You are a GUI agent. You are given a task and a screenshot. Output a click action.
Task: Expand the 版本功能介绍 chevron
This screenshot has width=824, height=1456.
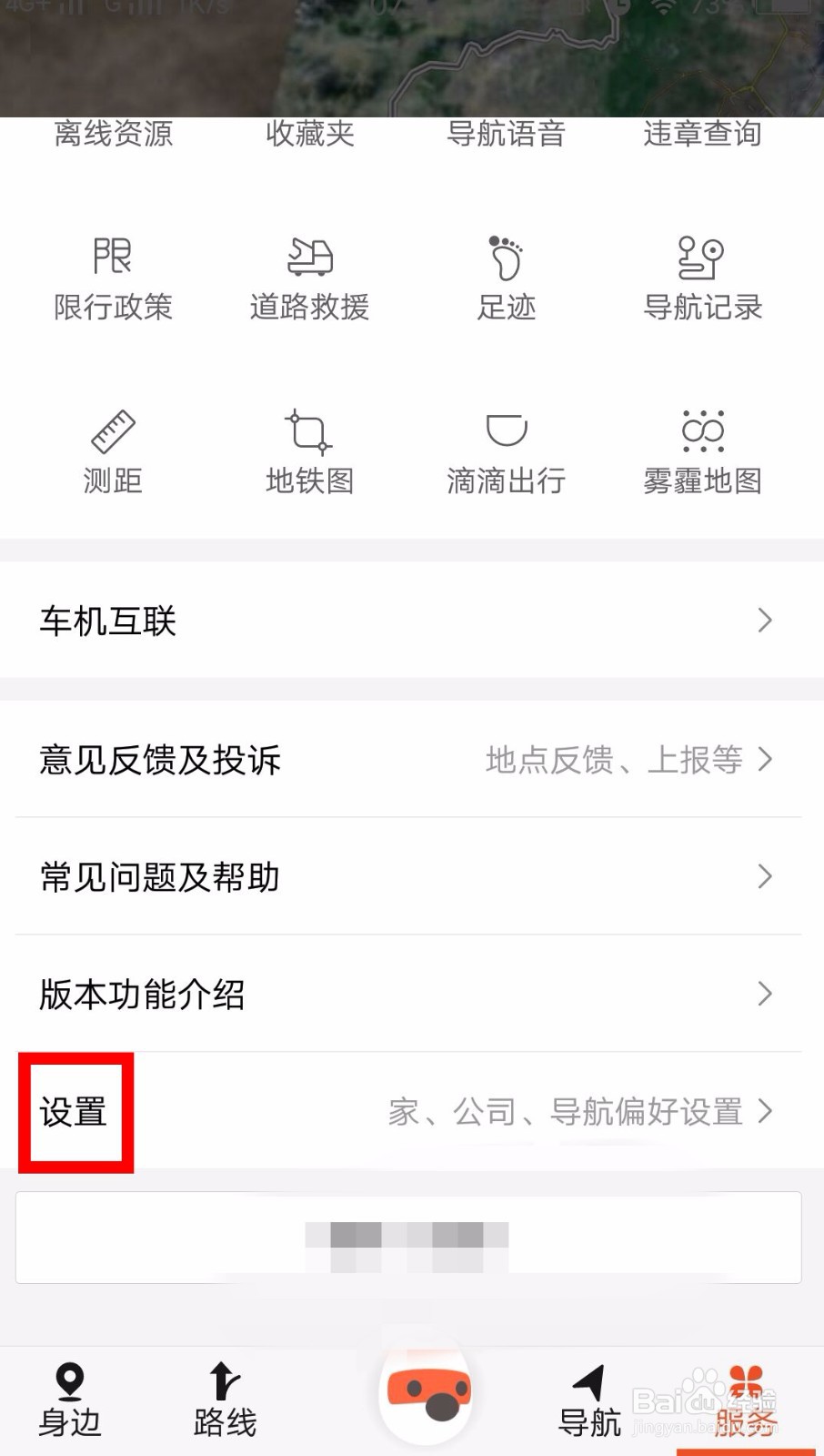pyautogui.click(x=765, y=994)
